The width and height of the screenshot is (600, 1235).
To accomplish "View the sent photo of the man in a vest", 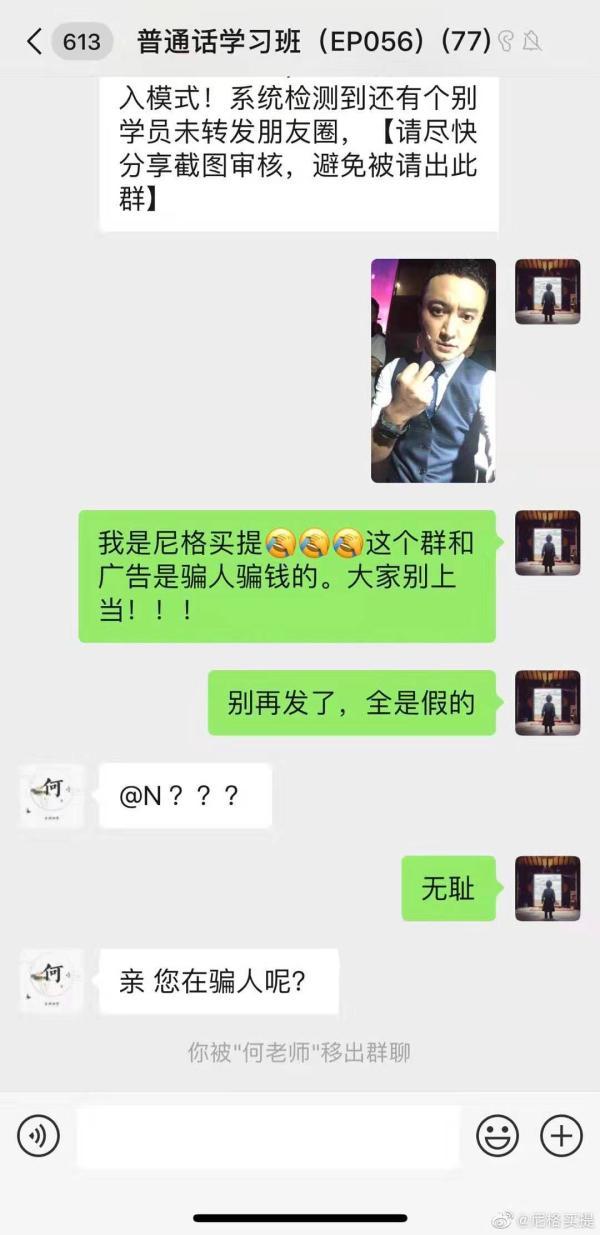I will [433, 370].
